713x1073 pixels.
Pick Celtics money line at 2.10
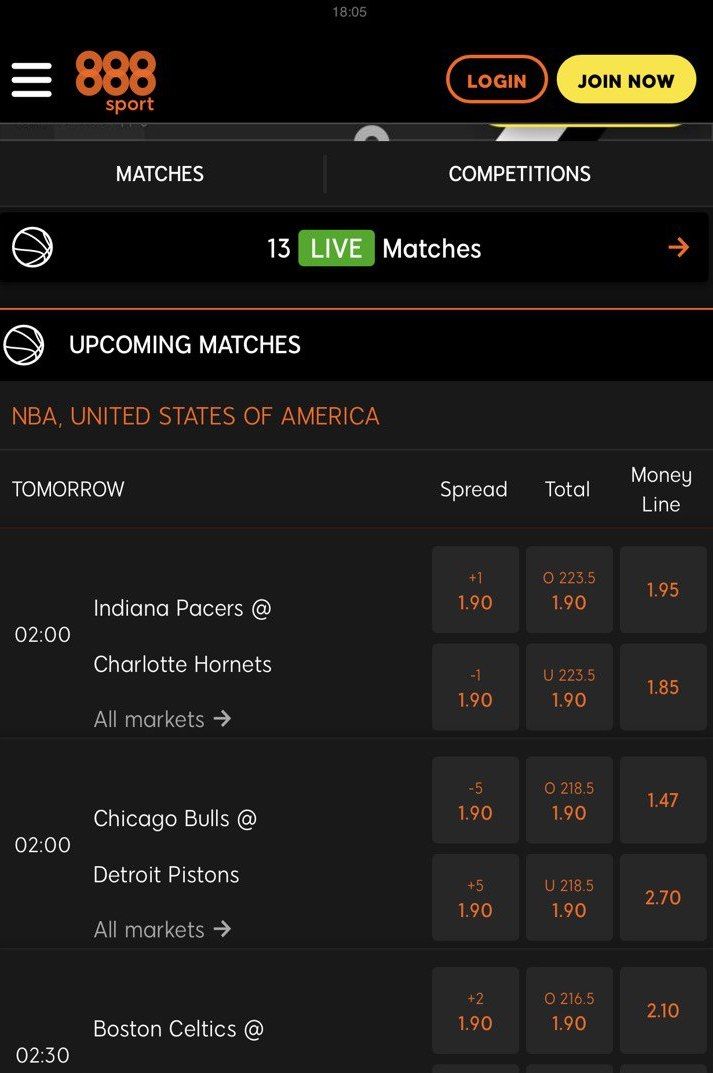click(663, 1010)
